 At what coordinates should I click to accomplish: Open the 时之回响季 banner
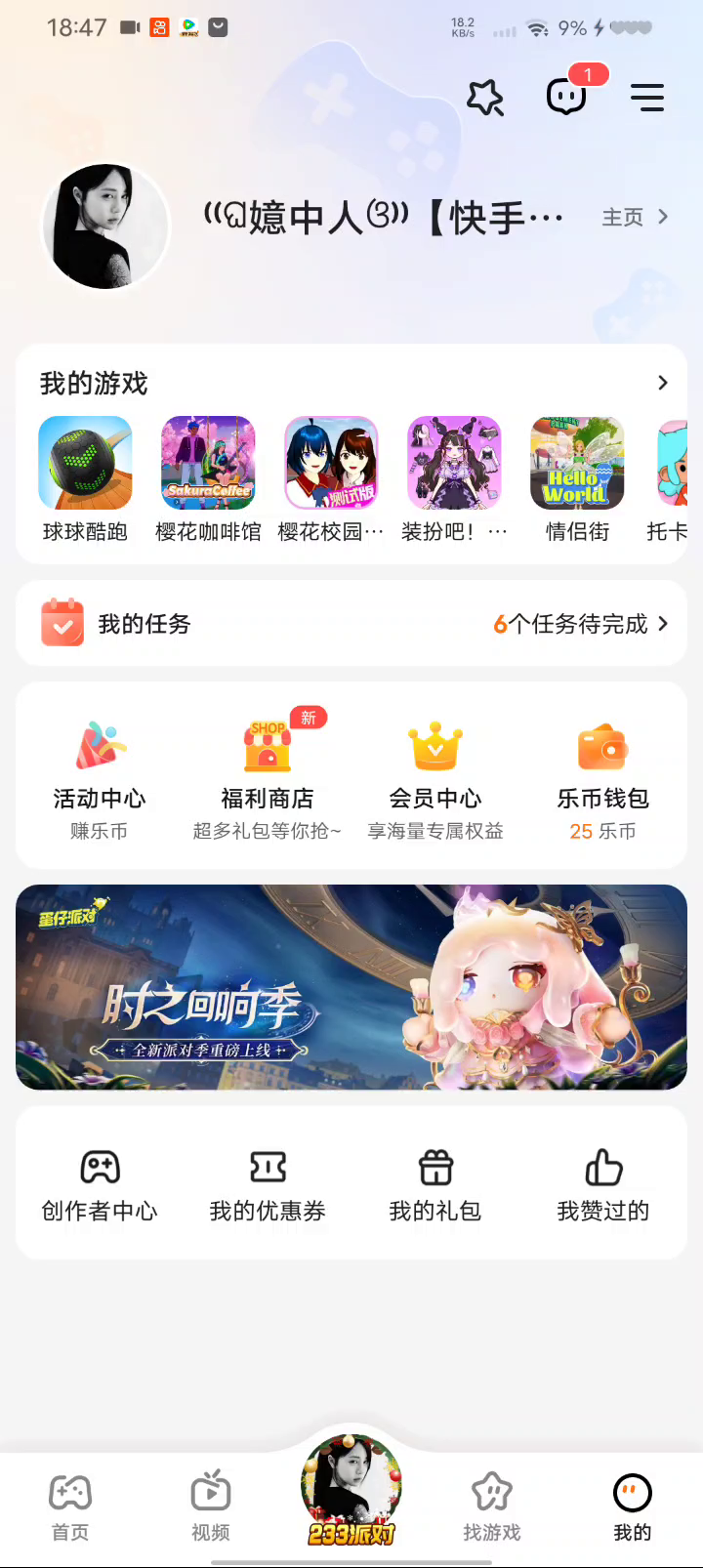[351, 987]
